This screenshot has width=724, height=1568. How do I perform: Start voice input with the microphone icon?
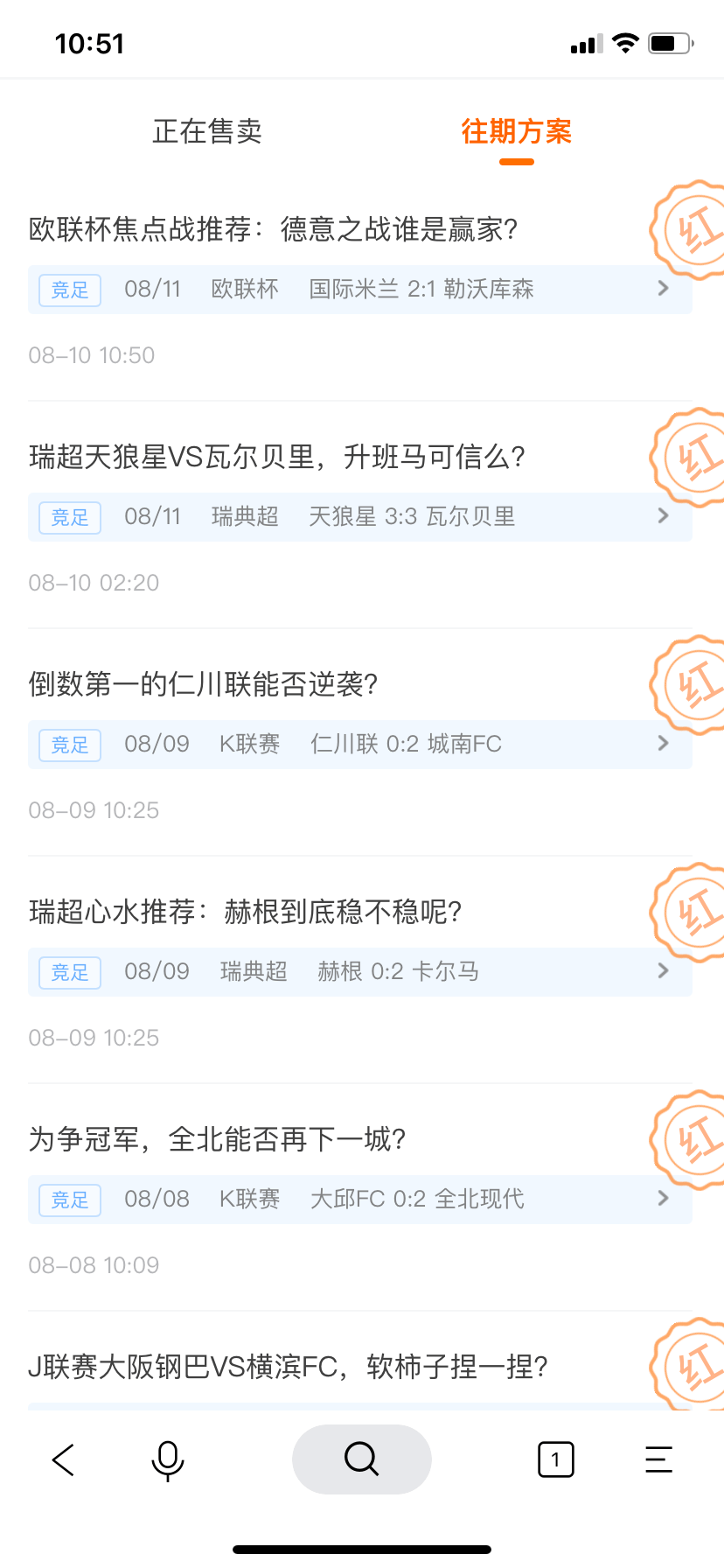(x=167, y=1459)
